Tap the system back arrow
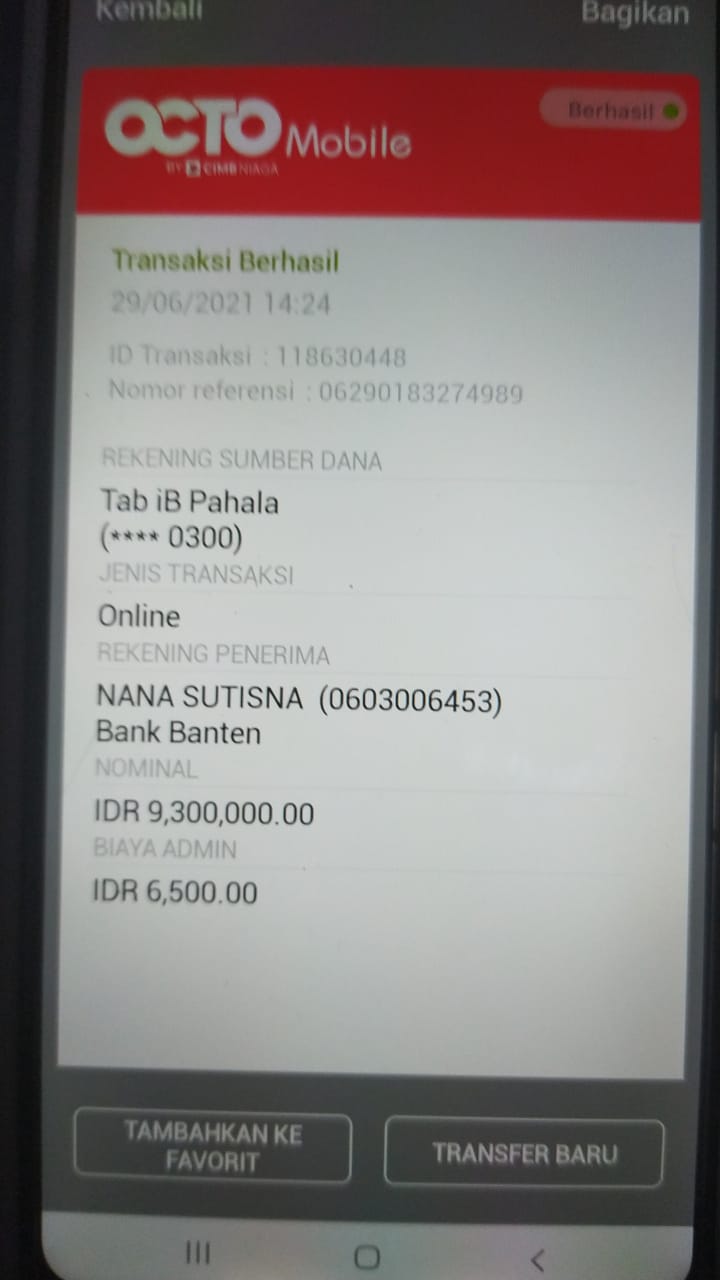The image size is (720, 1280). 537,1258
